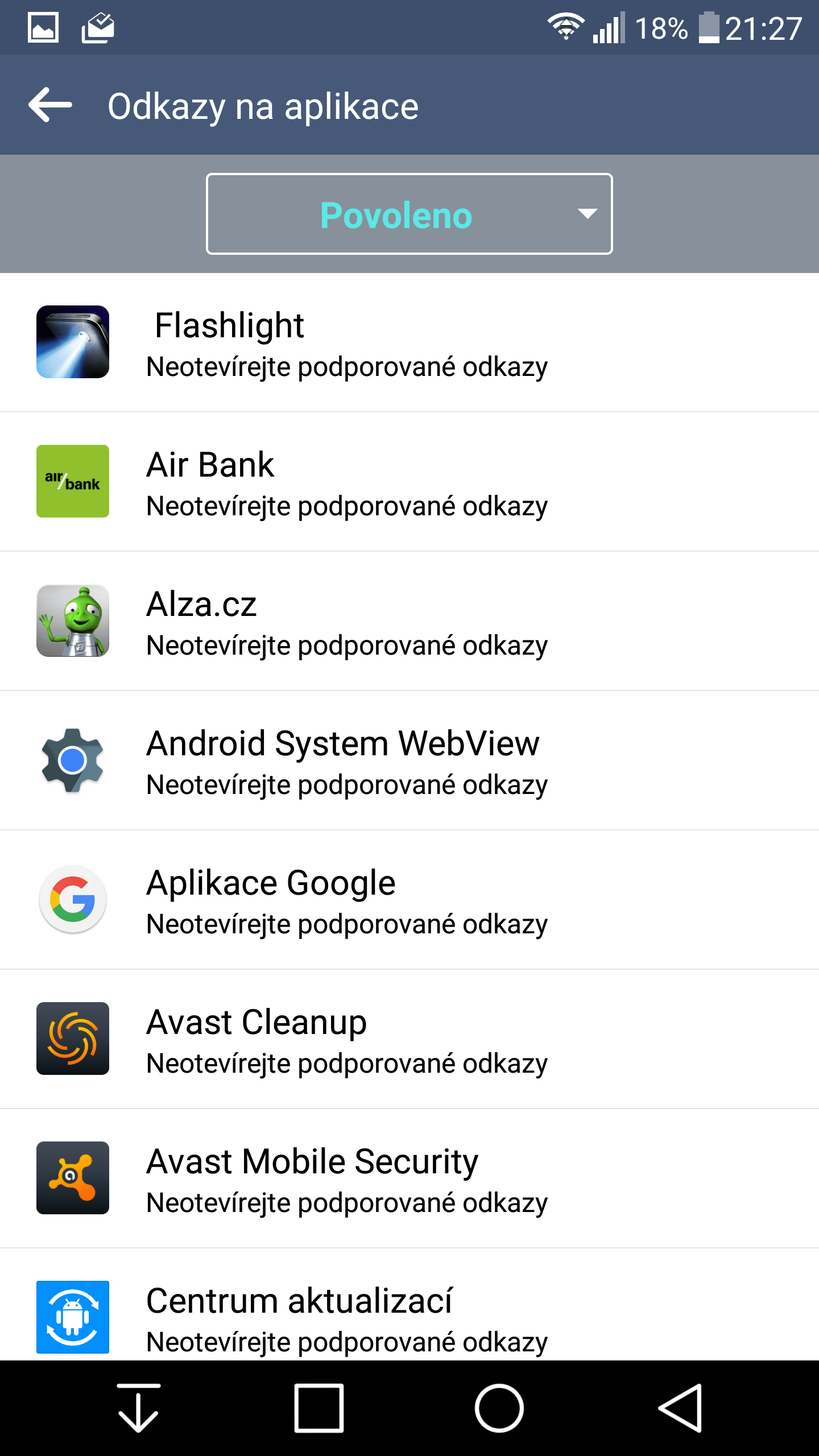Select Alza.cz from the list
This screenshot has height=1456, width=819.
[409, 621]
